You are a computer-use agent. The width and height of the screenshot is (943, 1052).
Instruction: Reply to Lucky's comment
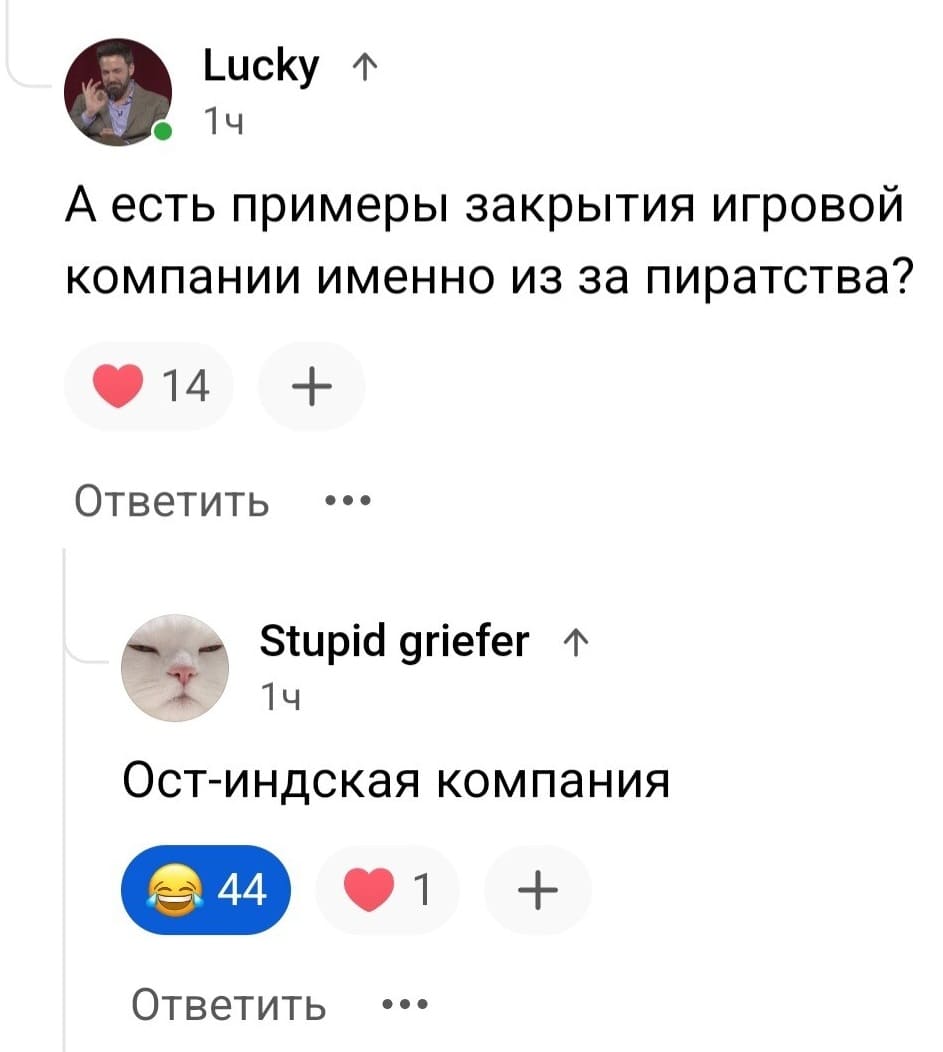coord(172,499)
